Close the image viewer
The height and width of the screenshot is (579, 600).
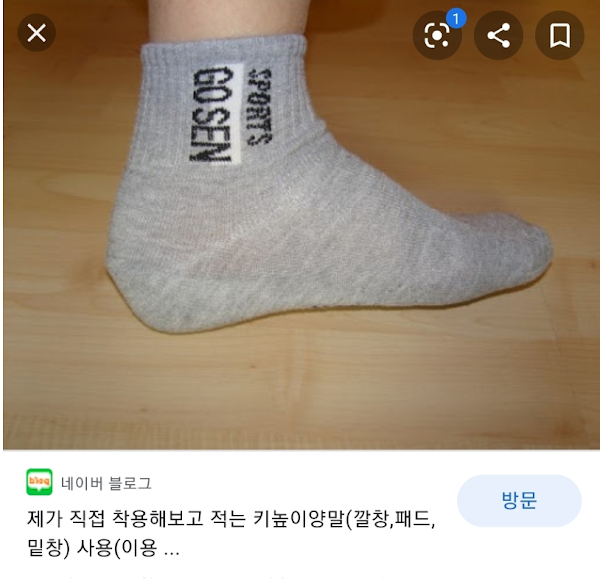[36, 34]
